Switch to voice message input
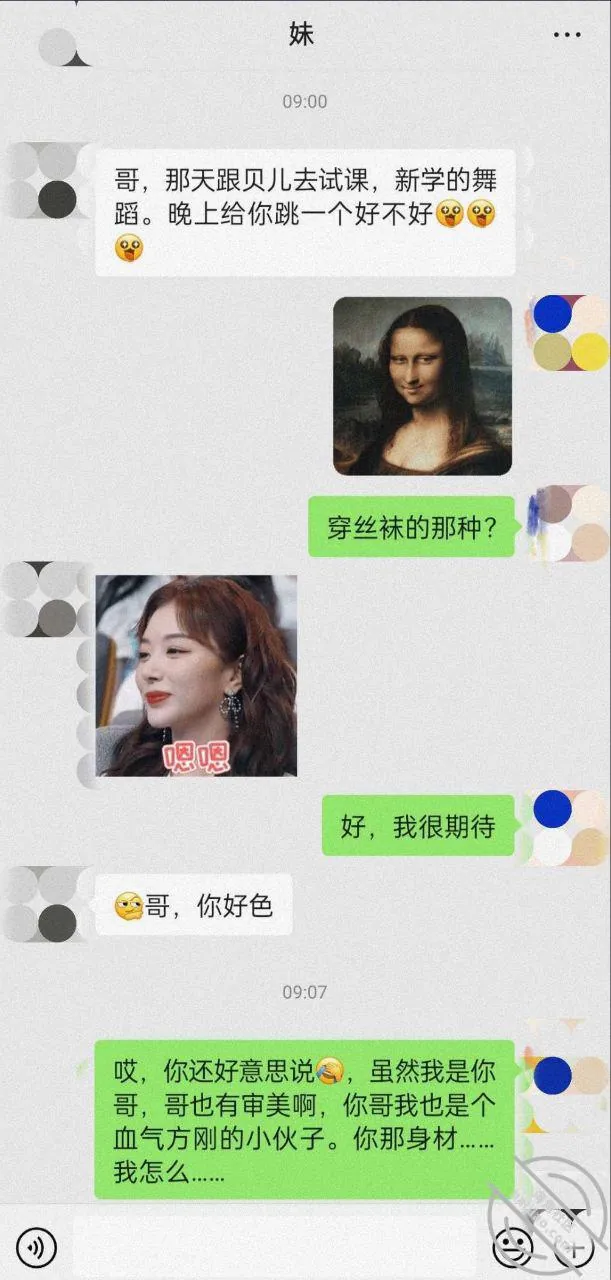 pyautogui.click(x=37, y=1247)
